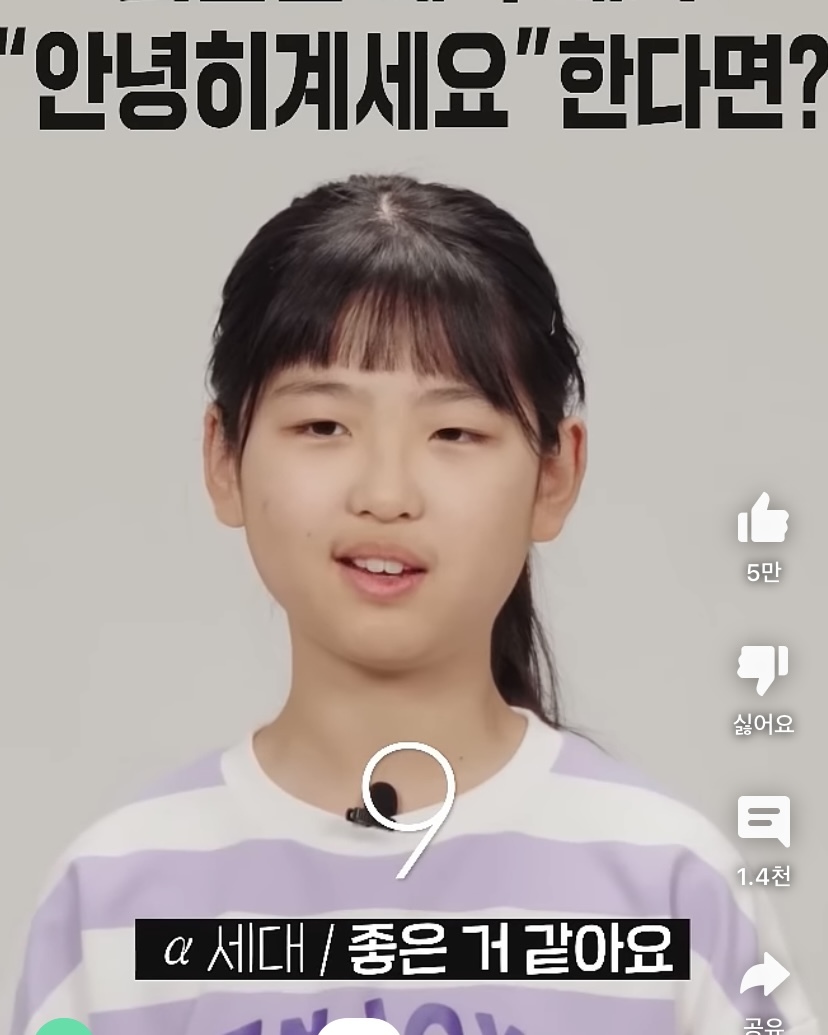Like this Shorts video
Screen dimensions: 828x1035
pos(763,518)
